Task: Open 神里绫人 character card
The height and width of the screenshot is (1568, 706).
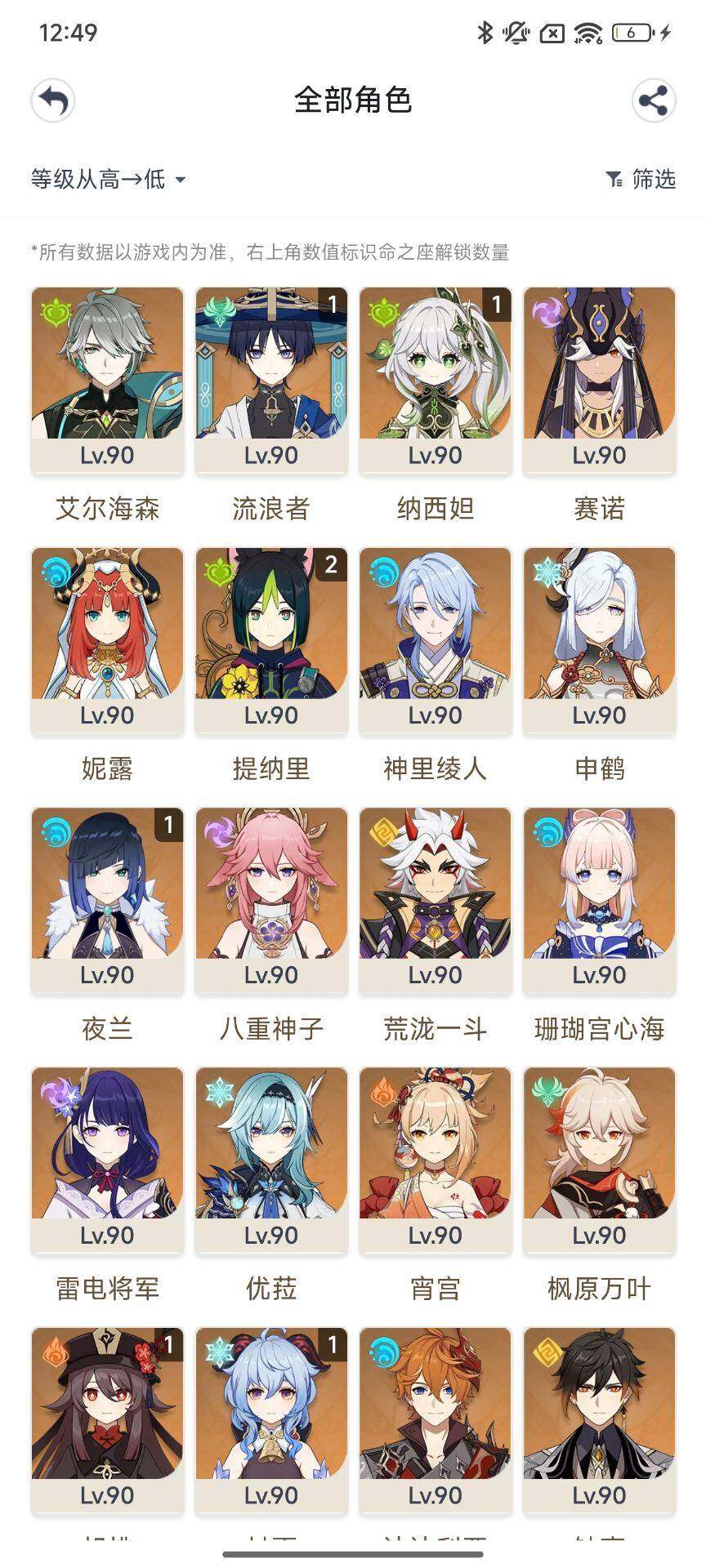Action: (x=436, y=639)
